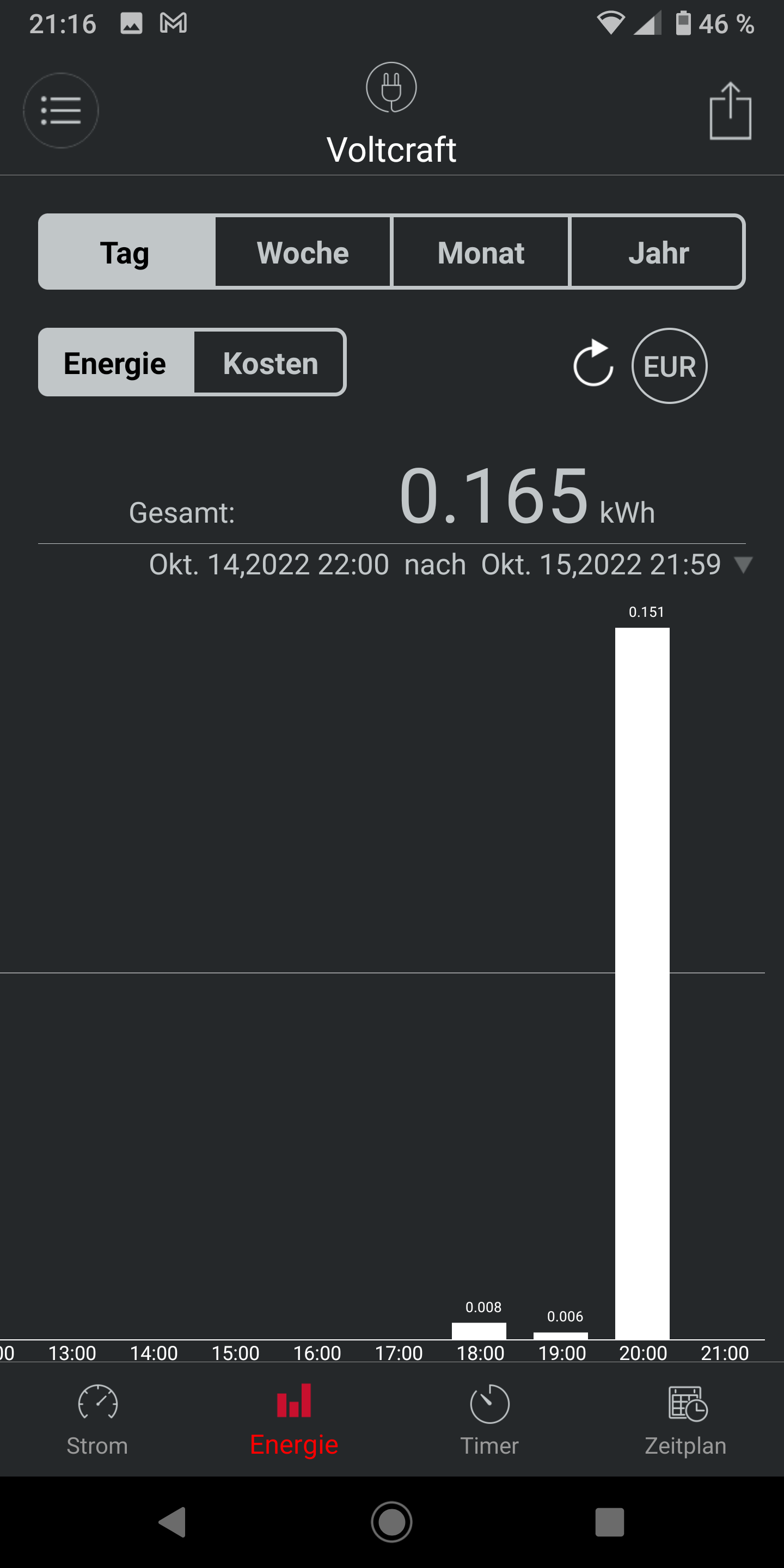Viewport: 784px width, 1568px height.
Task: Switch to the Monat view
Action: tap(481, 253)
